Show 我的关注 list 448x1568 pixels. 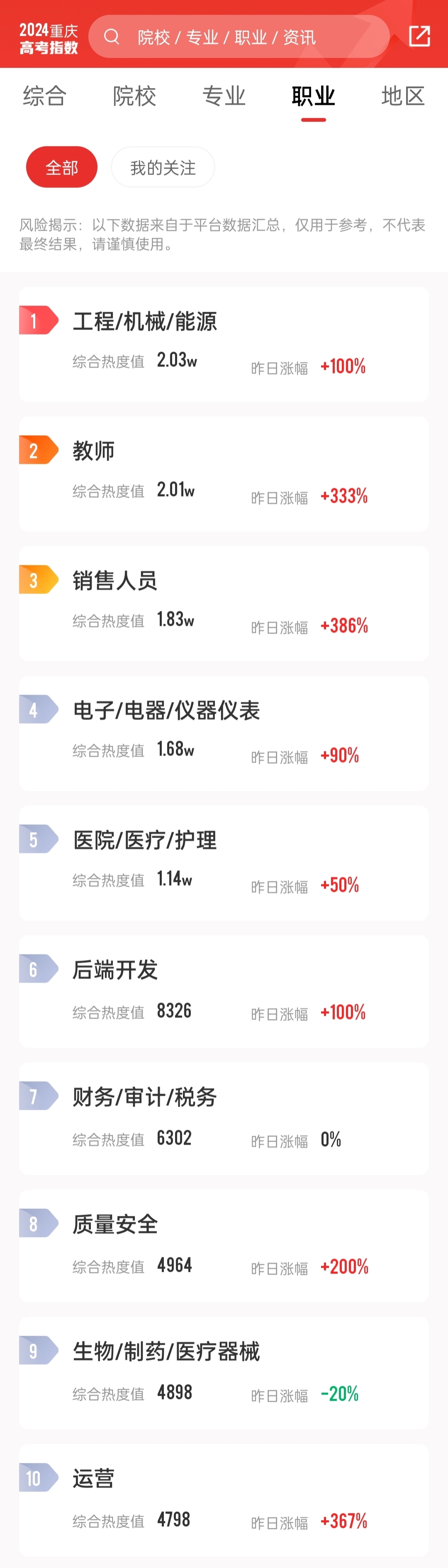tap(163, 167)
